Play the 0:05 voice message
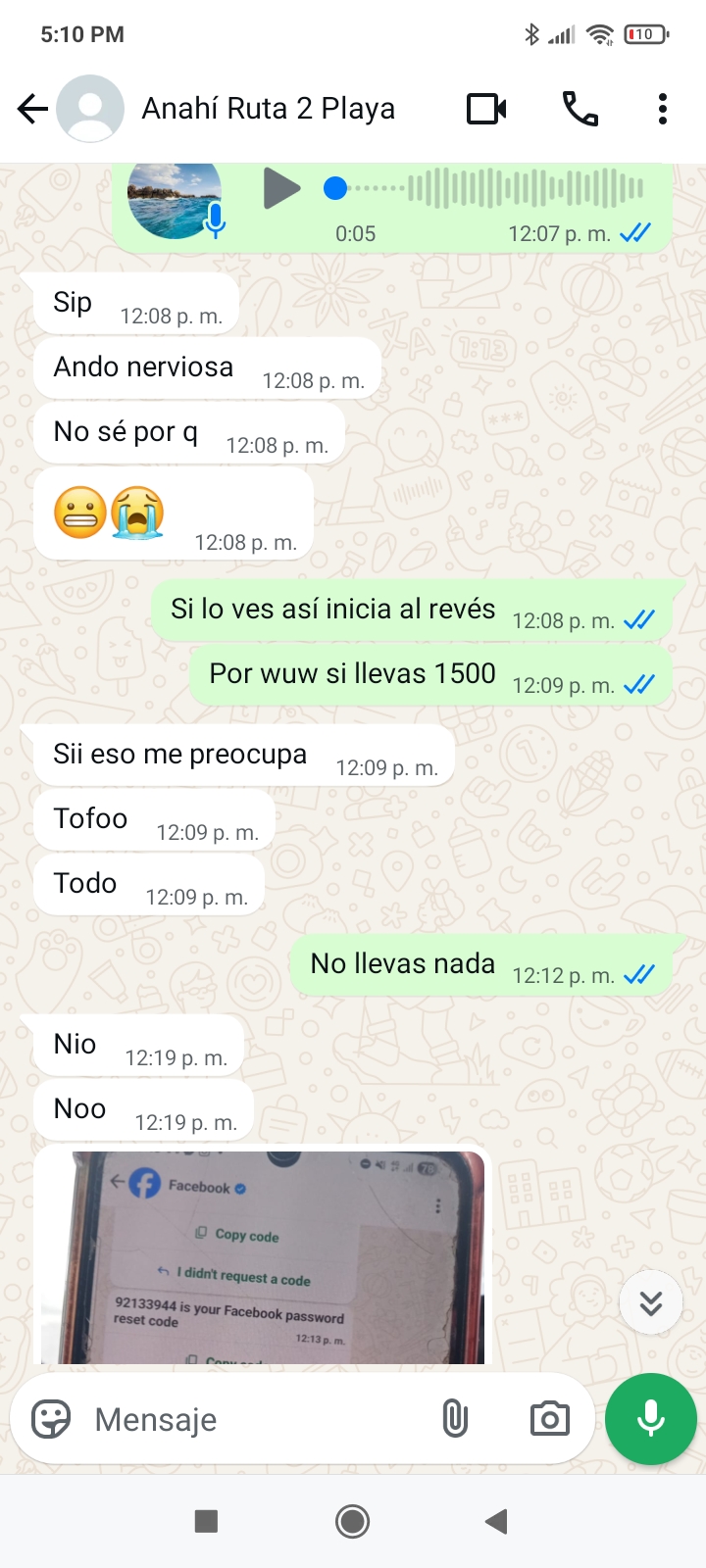The height and width of the screenshot is (1568, 706). 281,188
